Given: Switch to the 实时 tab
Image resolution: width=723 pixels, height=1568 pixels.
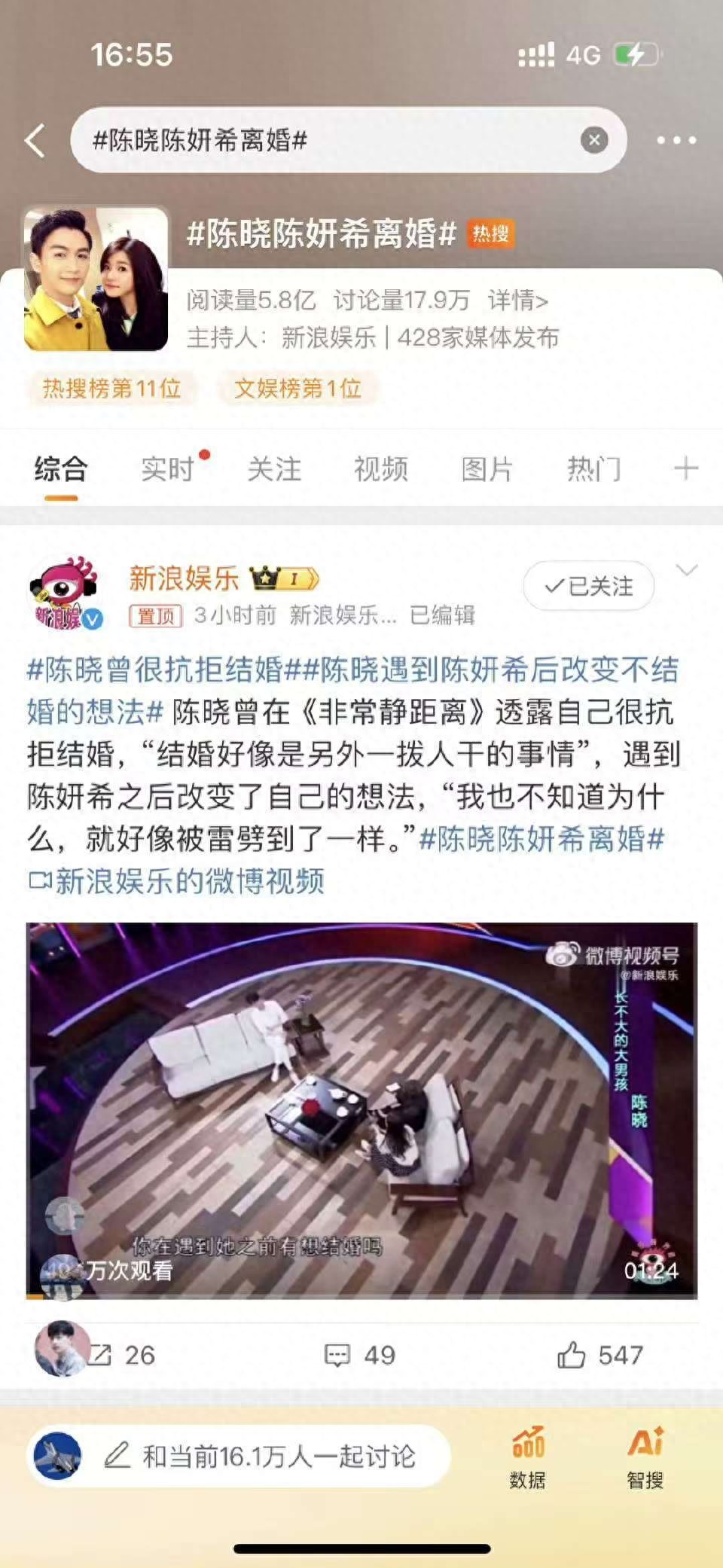Looking at the screenshot, I should coord(168,469).
